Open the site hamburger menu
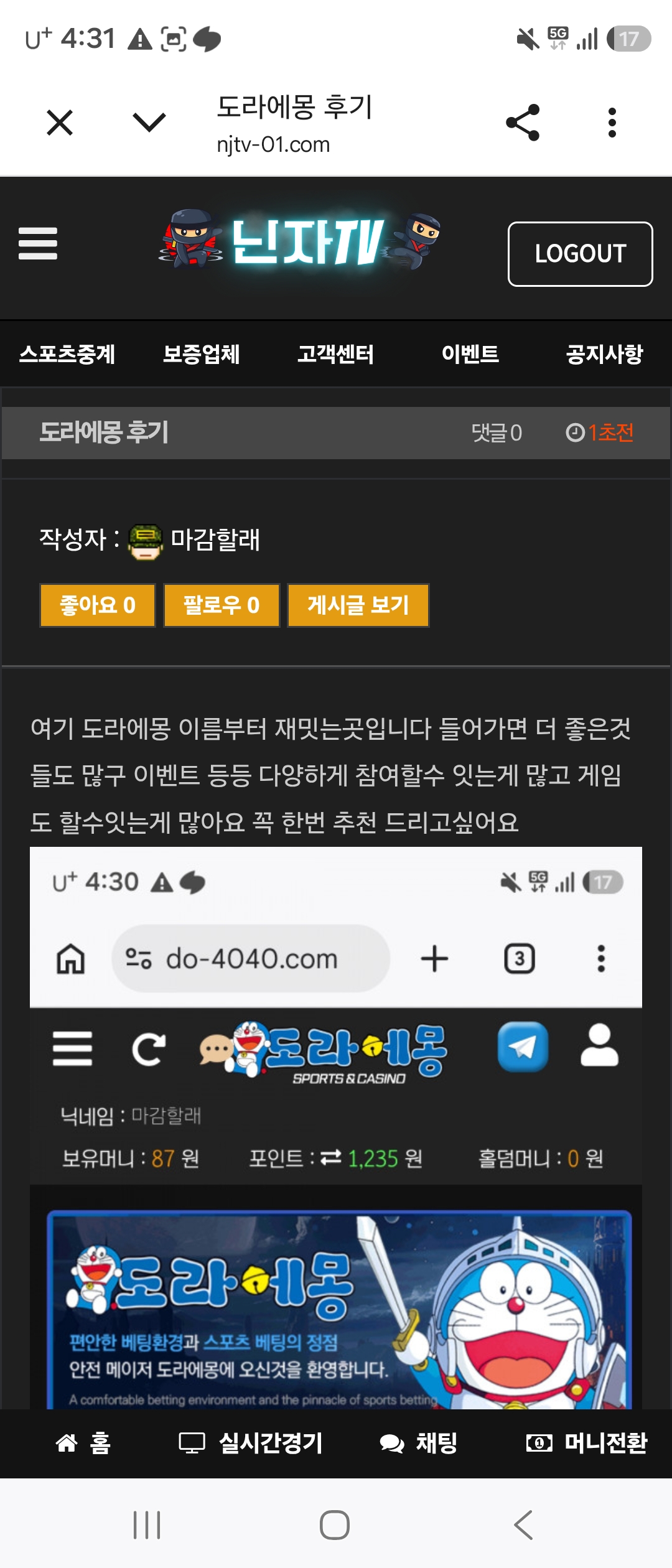The height and width of the screenshot is (1568, 672). (38, 243)
